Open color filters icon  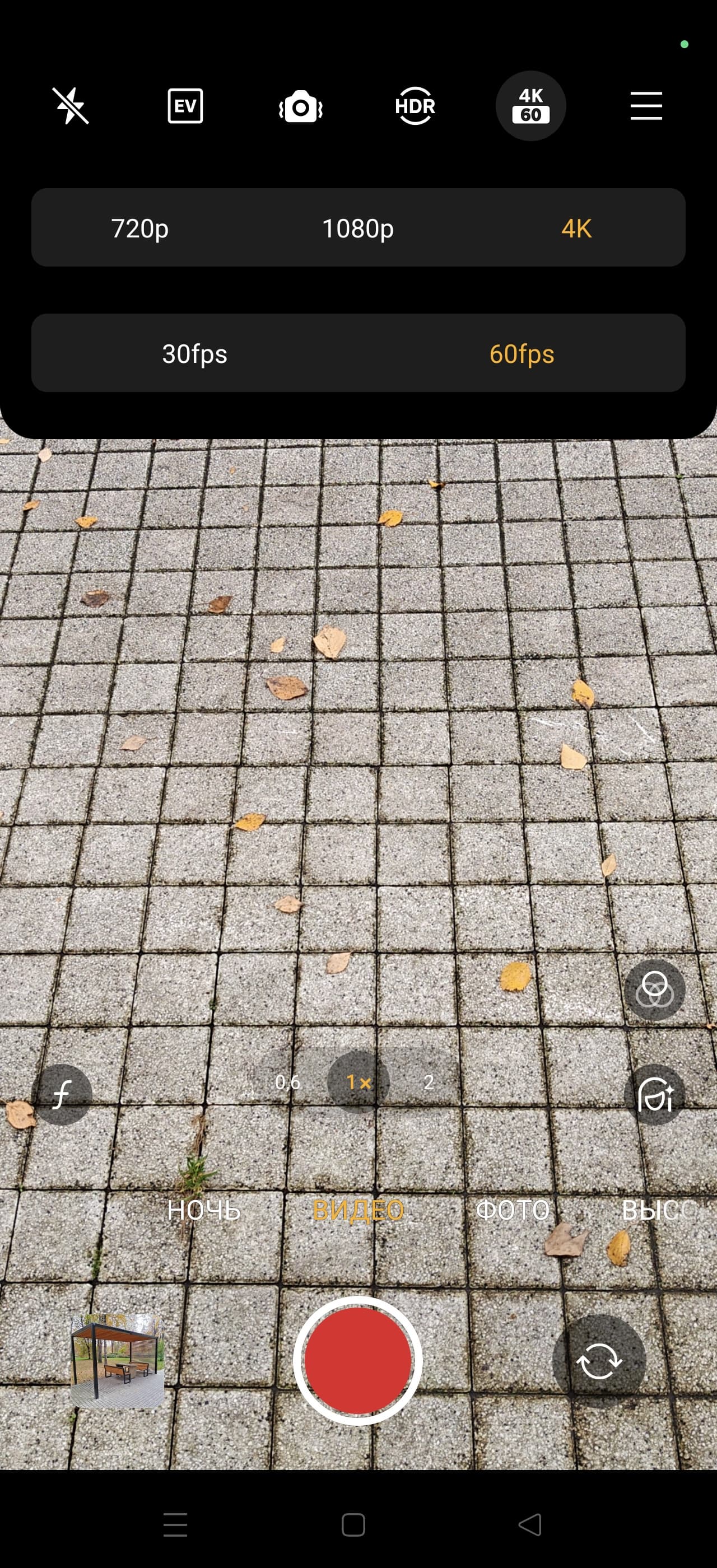654,990
